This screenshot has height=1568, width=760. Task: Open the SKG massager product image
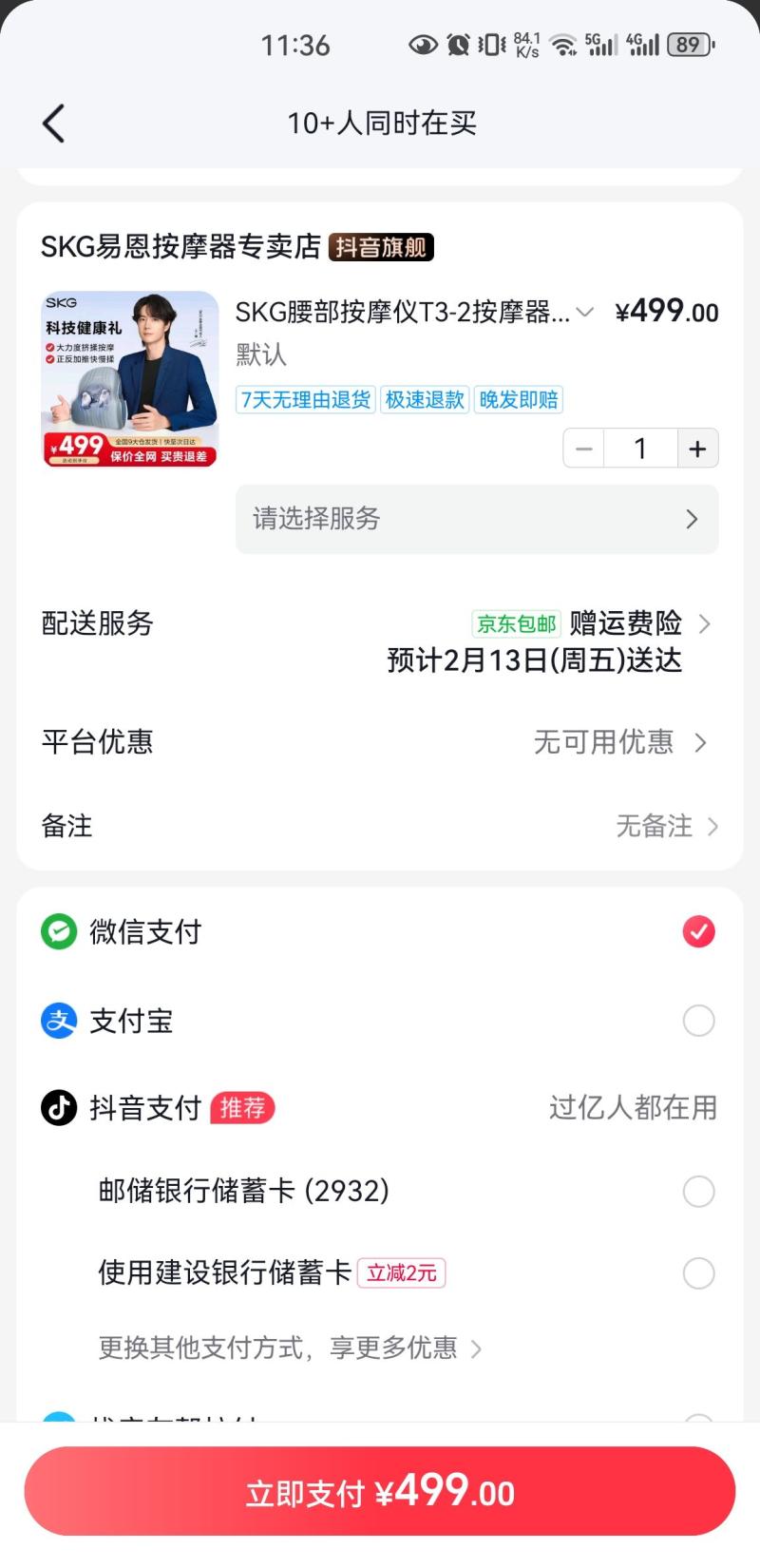[x=130, y=379]
